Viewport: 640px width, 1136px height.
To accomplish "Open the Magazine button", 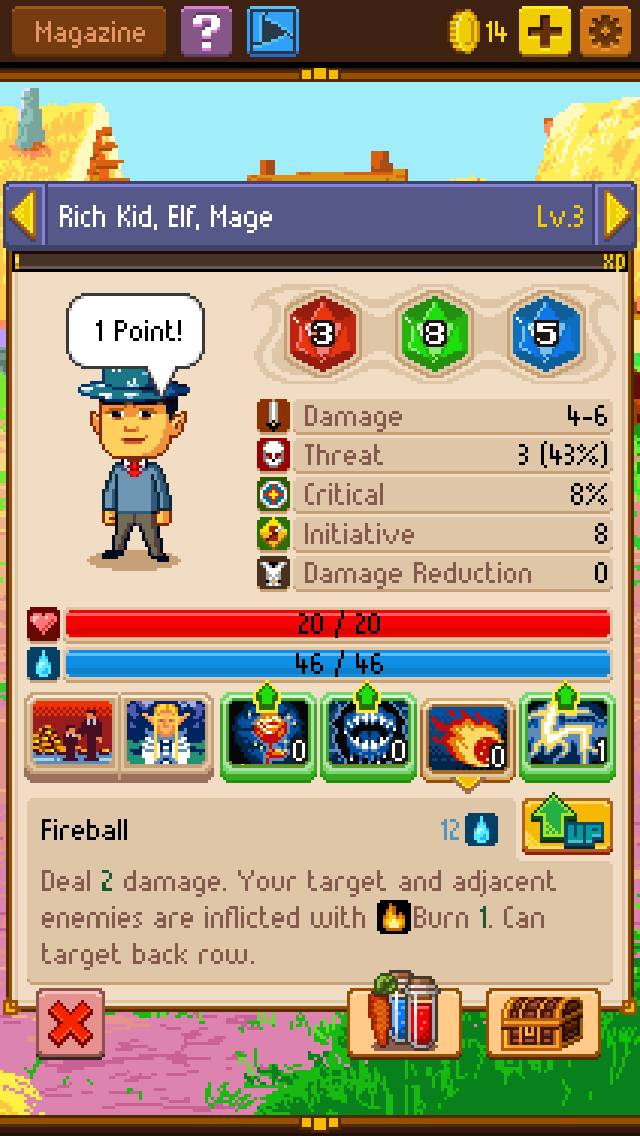I will (87, 32).
